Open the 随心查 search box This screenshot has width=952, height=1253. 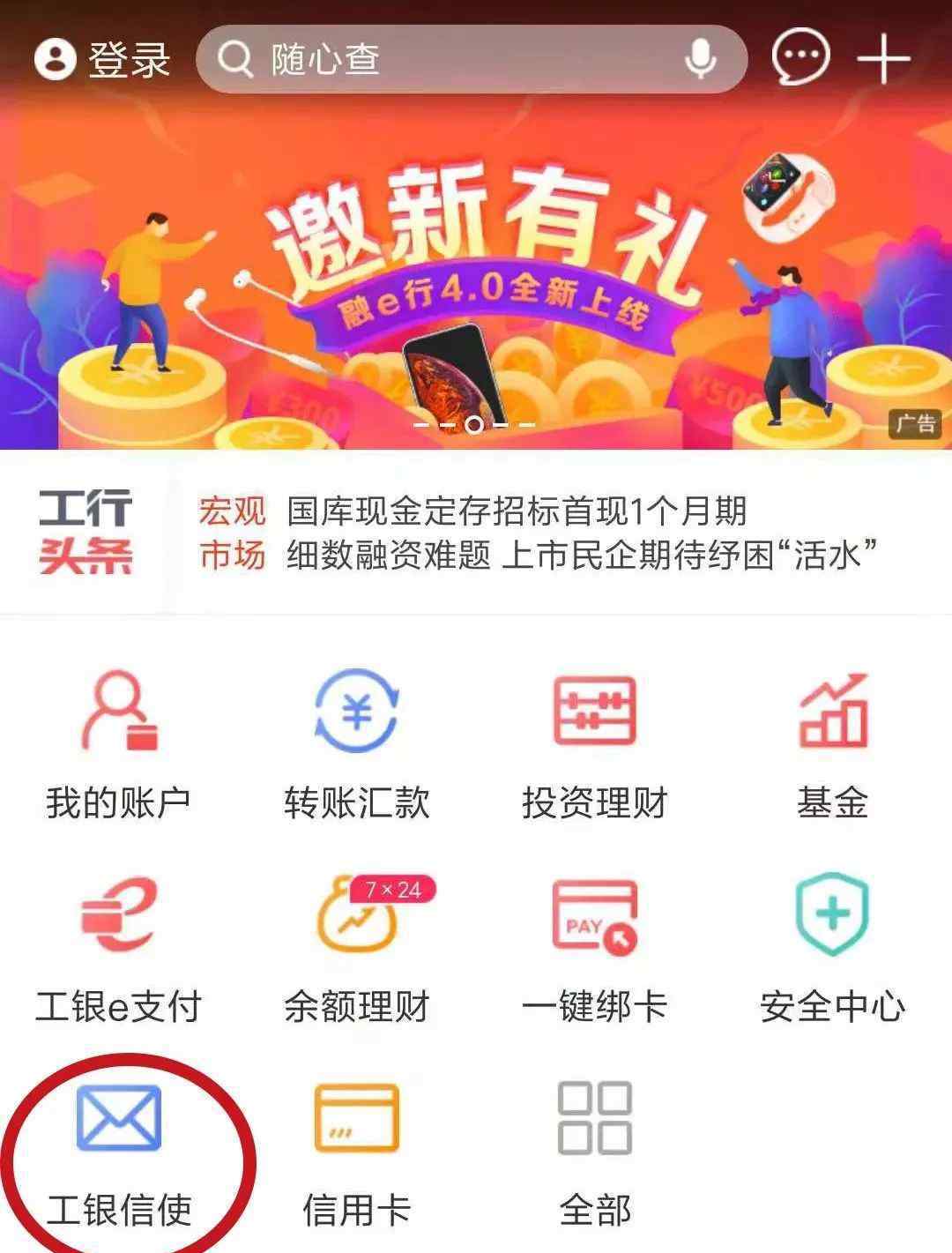(x=441, y=60)
